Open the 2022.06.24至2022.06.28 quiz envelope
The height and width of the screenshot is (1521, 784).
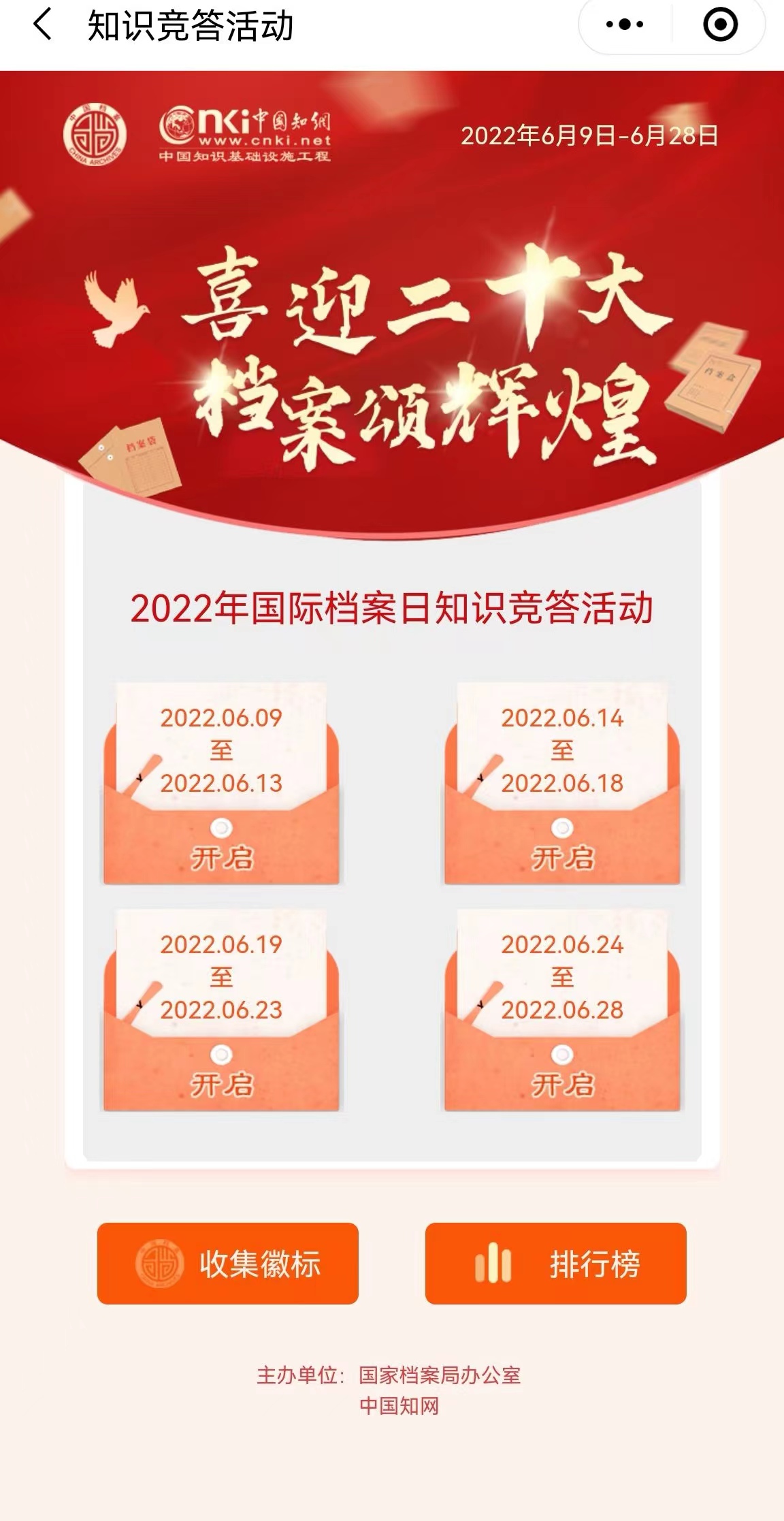click(x=562, y=1083)
